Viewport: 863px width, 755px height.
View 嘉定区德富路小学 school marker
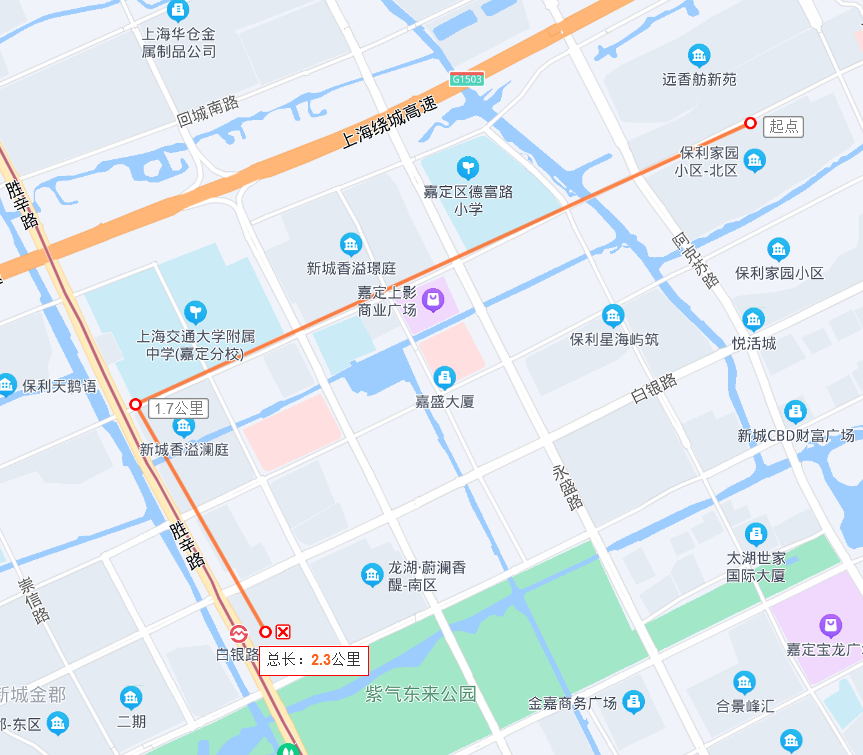pyautogui.click(x=467, y=167)
